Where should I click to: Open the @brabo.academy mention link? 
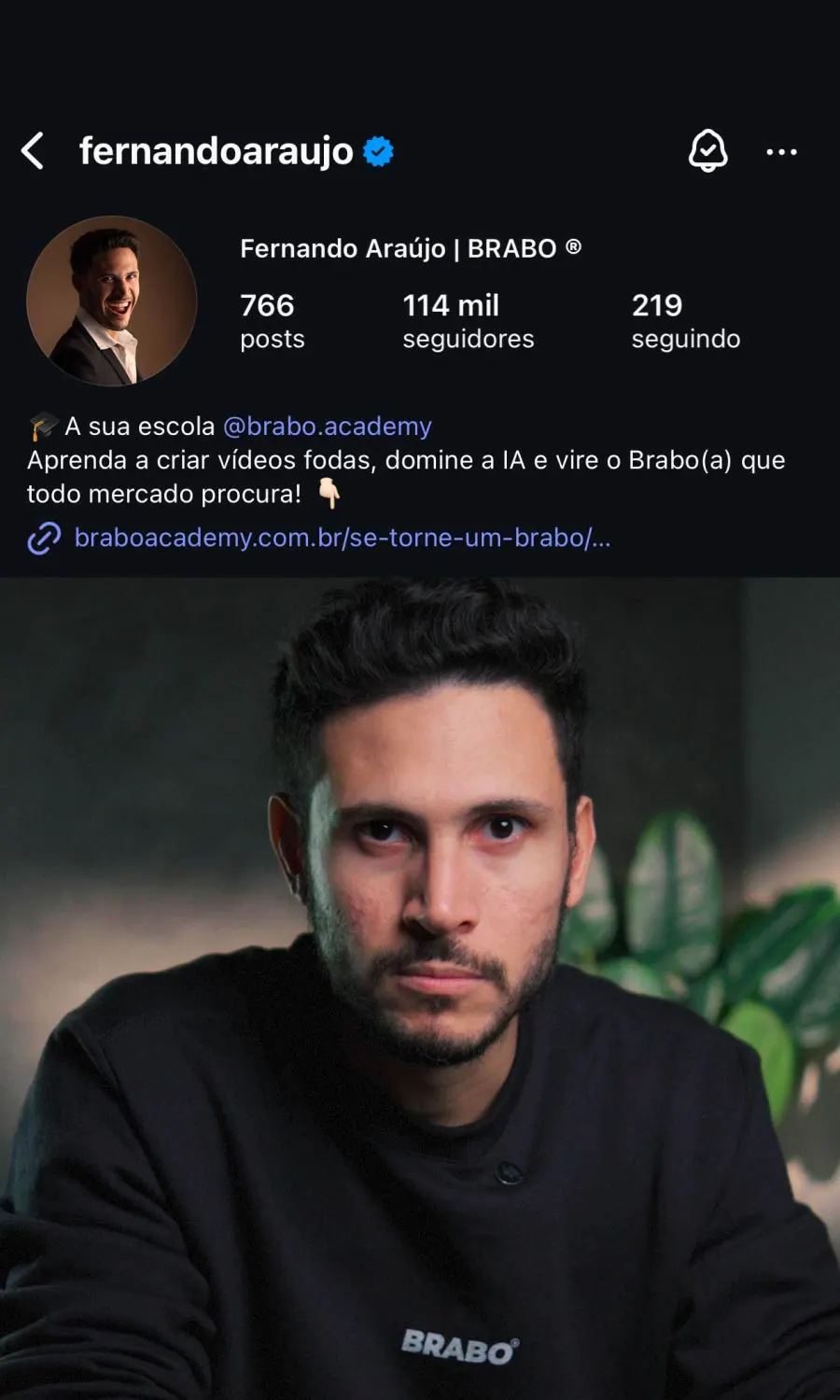point(327,427)
